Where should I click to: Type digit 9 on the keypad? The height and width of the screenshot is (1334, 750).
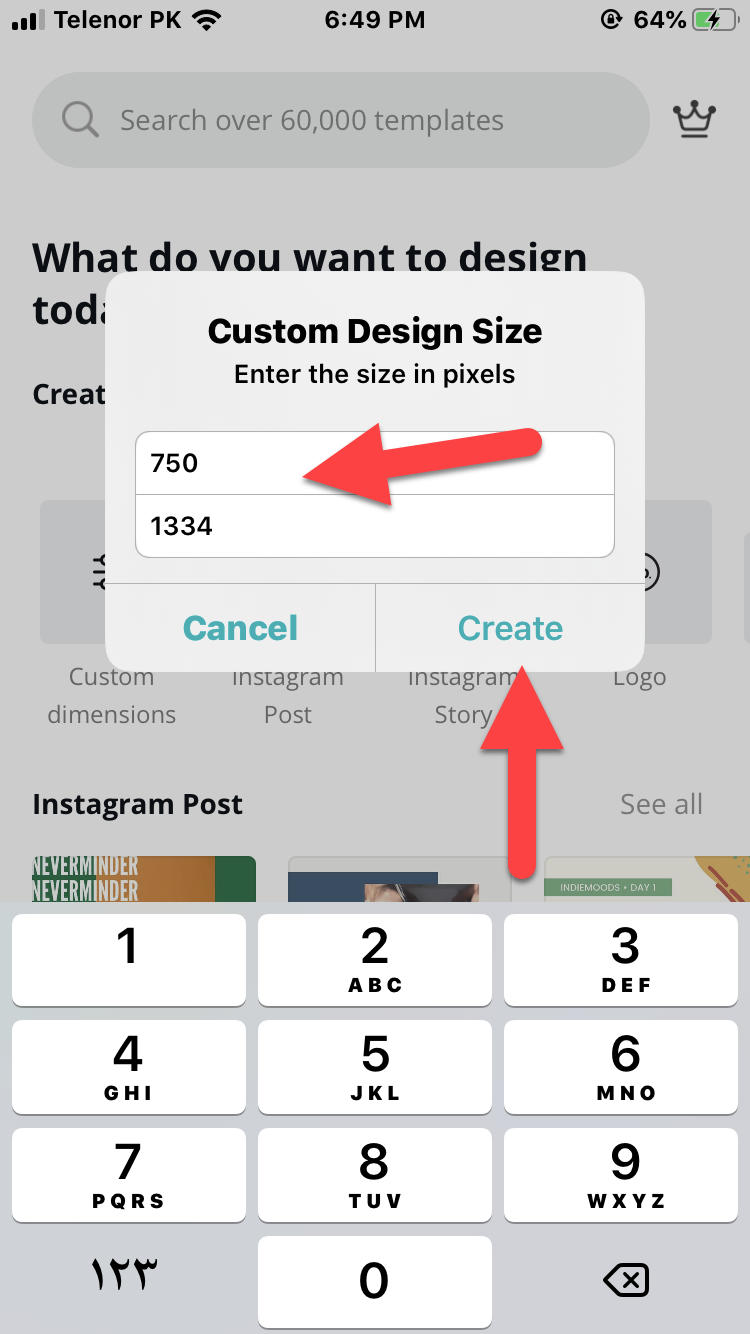(x=626, y=1175)
